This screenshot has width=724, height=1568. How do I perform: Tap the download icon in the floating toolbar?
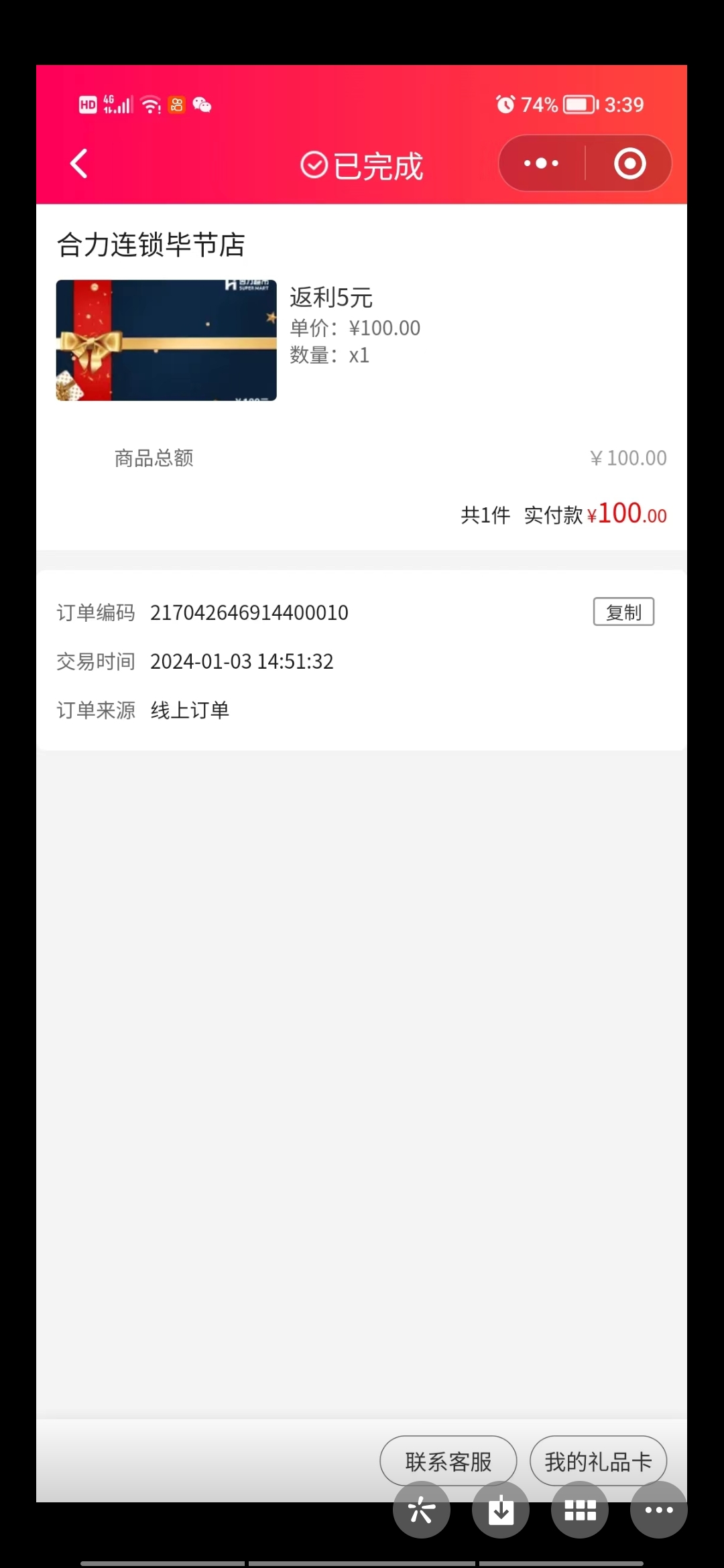(501, 1510)
